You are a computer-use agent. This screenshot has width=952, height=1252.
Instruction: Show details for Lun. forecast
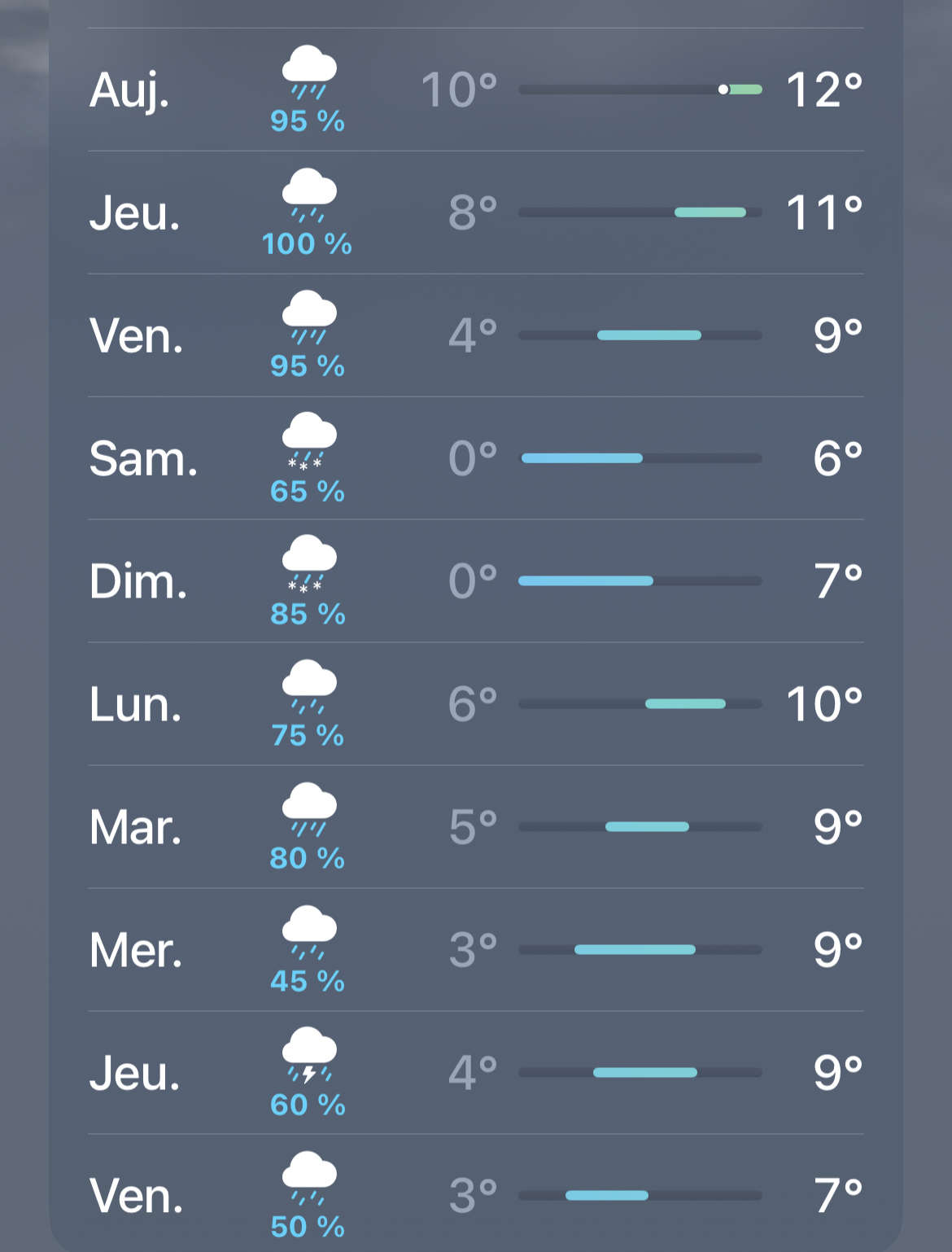tap(476, 704)
